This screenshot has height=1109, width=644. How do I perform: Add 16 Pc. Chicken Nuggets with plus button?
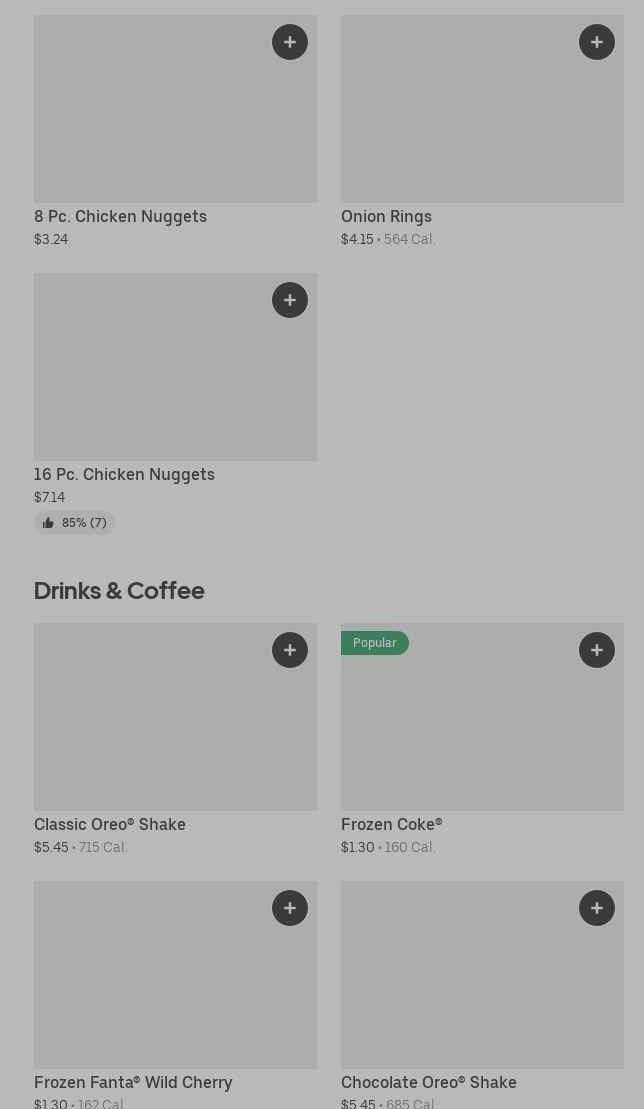coord(290,300)
